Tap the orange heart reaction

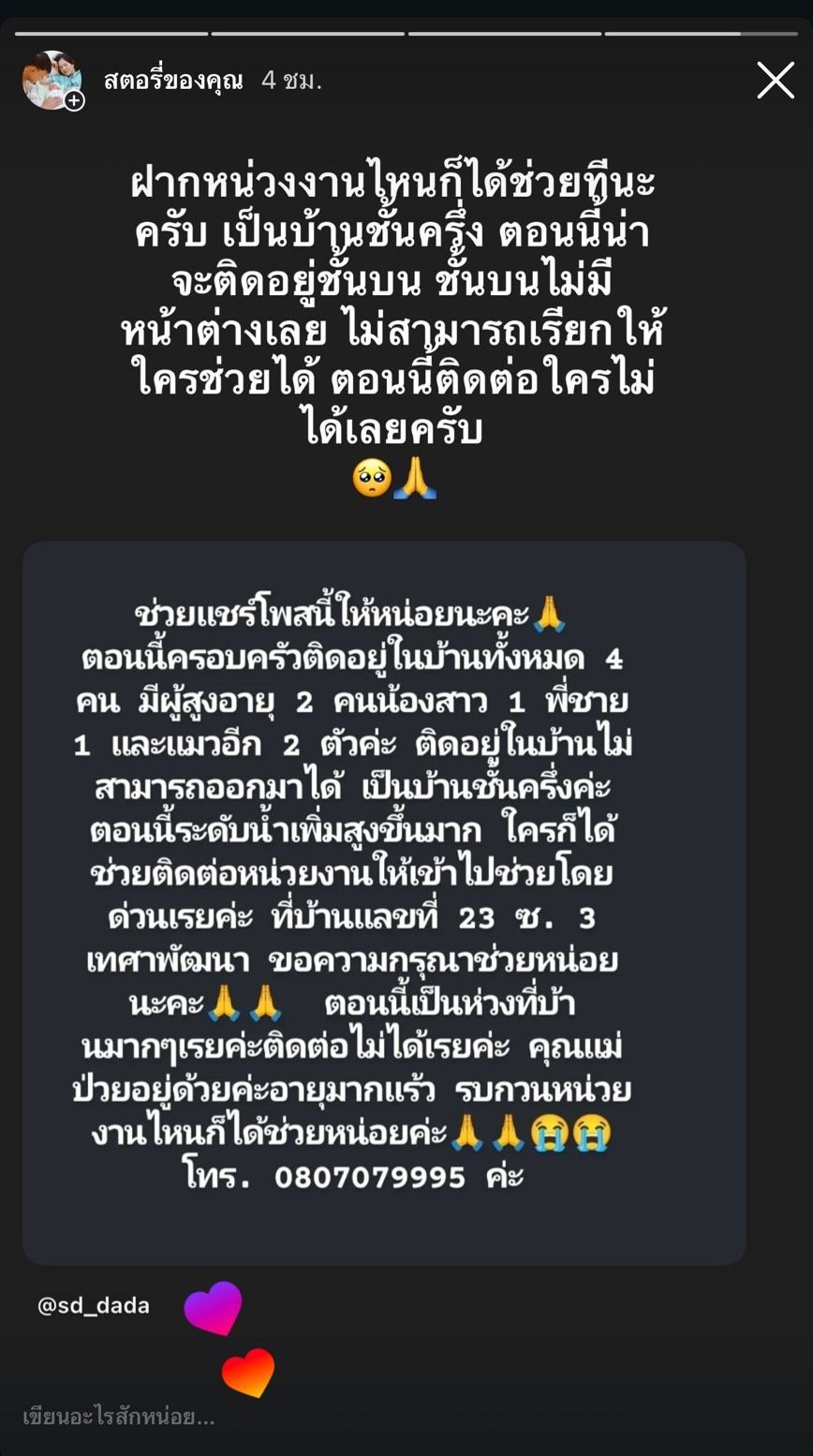(248, 1373)
